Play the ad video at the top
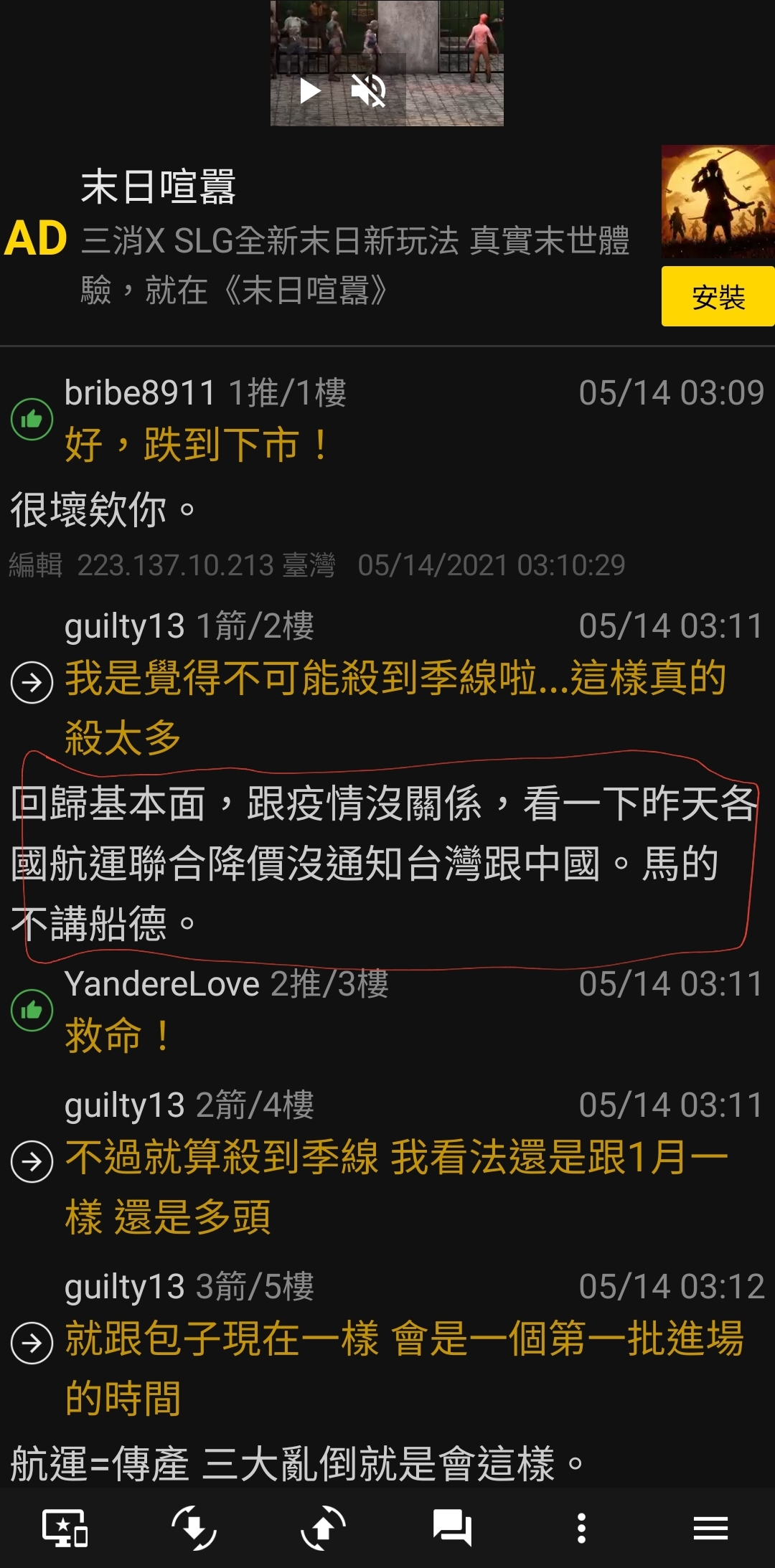Image resolution: width=775 pixels, height=1568 pixels. pyautogui.click(x=310, y=91)
